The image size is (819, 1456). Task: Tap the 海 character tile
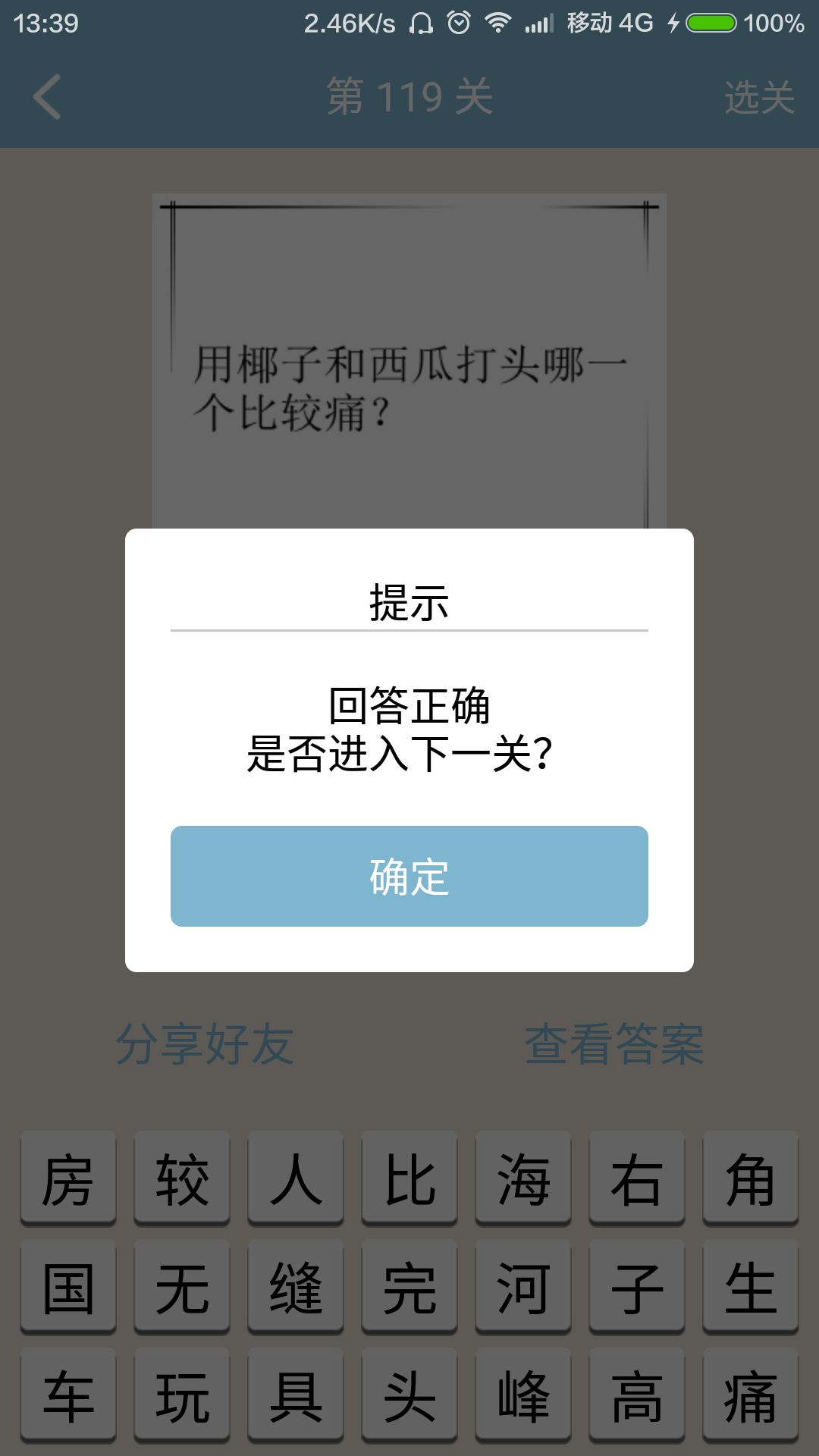[523, 1179]
